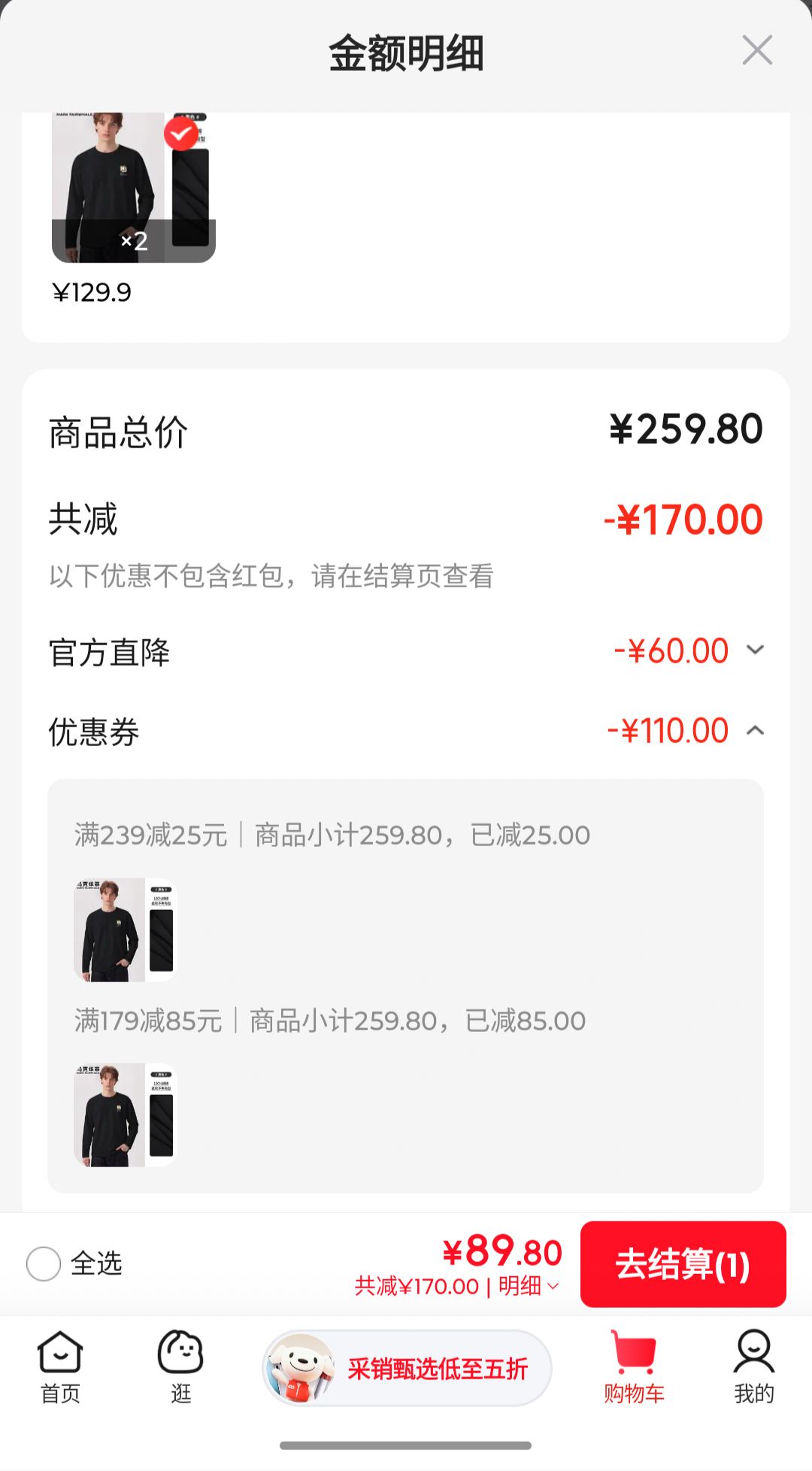Toggle the 全选 select-all checkbox
The height and width of the screenshot is (1471, 812).
pos(43,1263)
